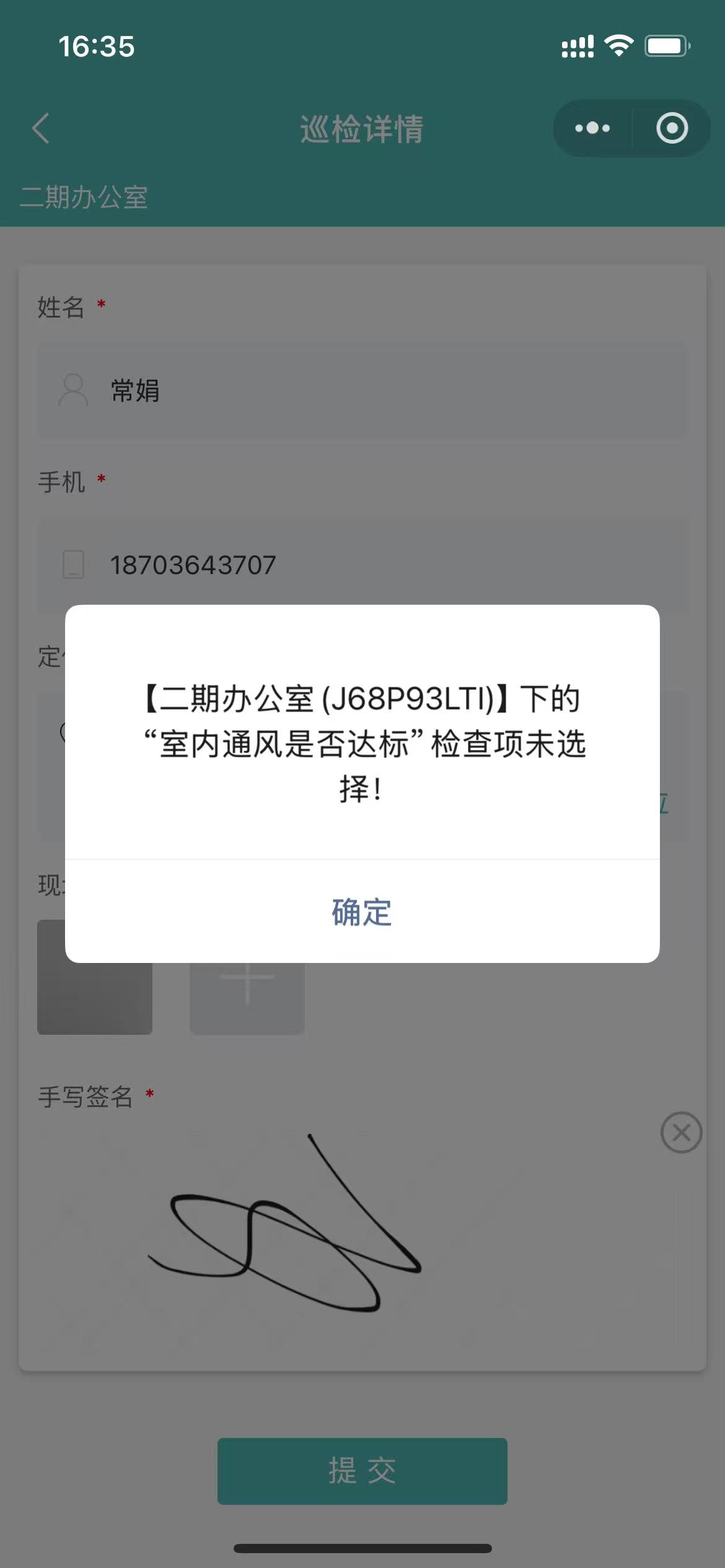
Task: Tap the back arrow to leave inspection details
Action: coord(40,129)
